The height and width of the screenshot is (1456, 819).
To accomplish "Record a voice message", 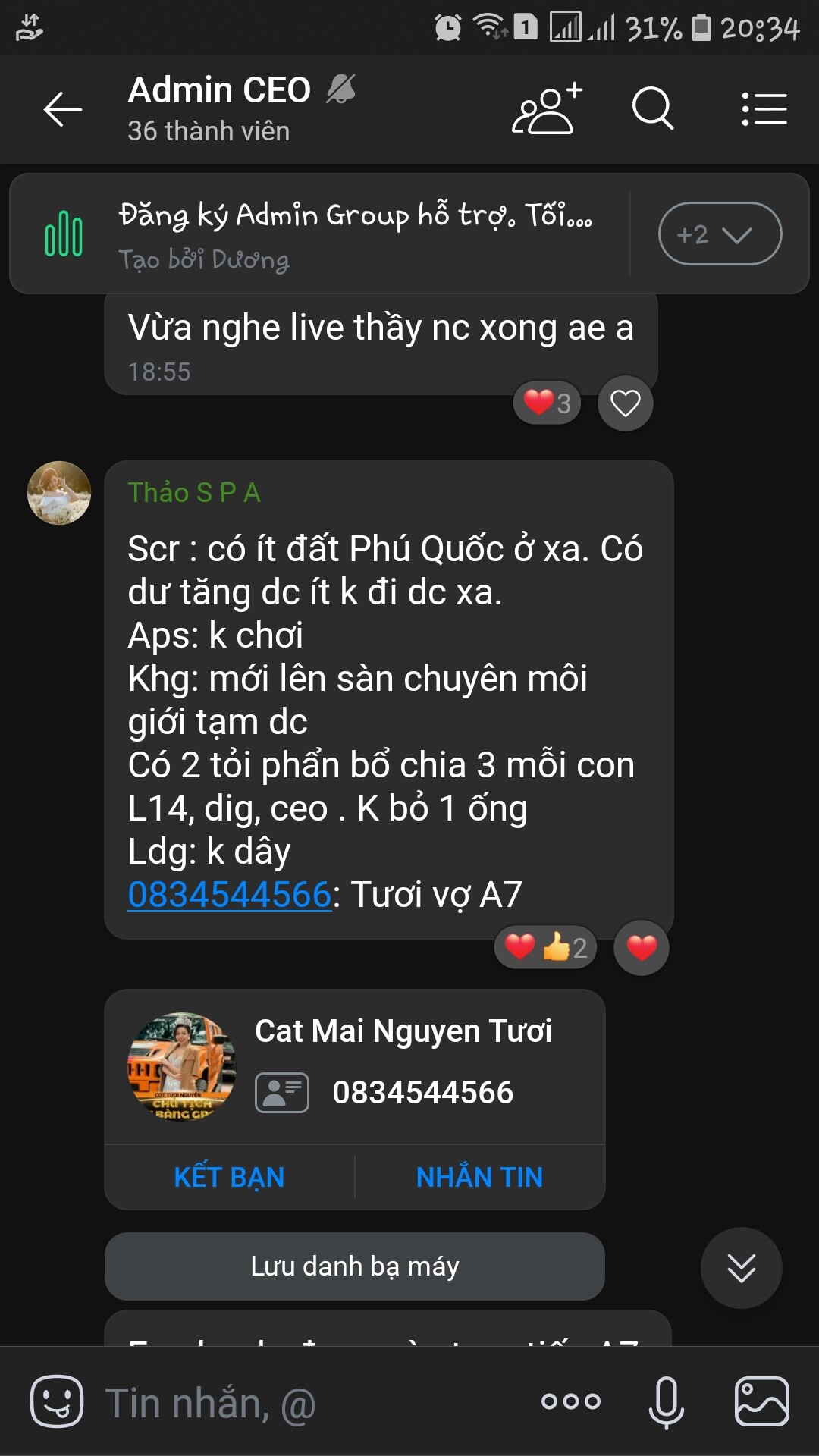I will [666, 1401].
